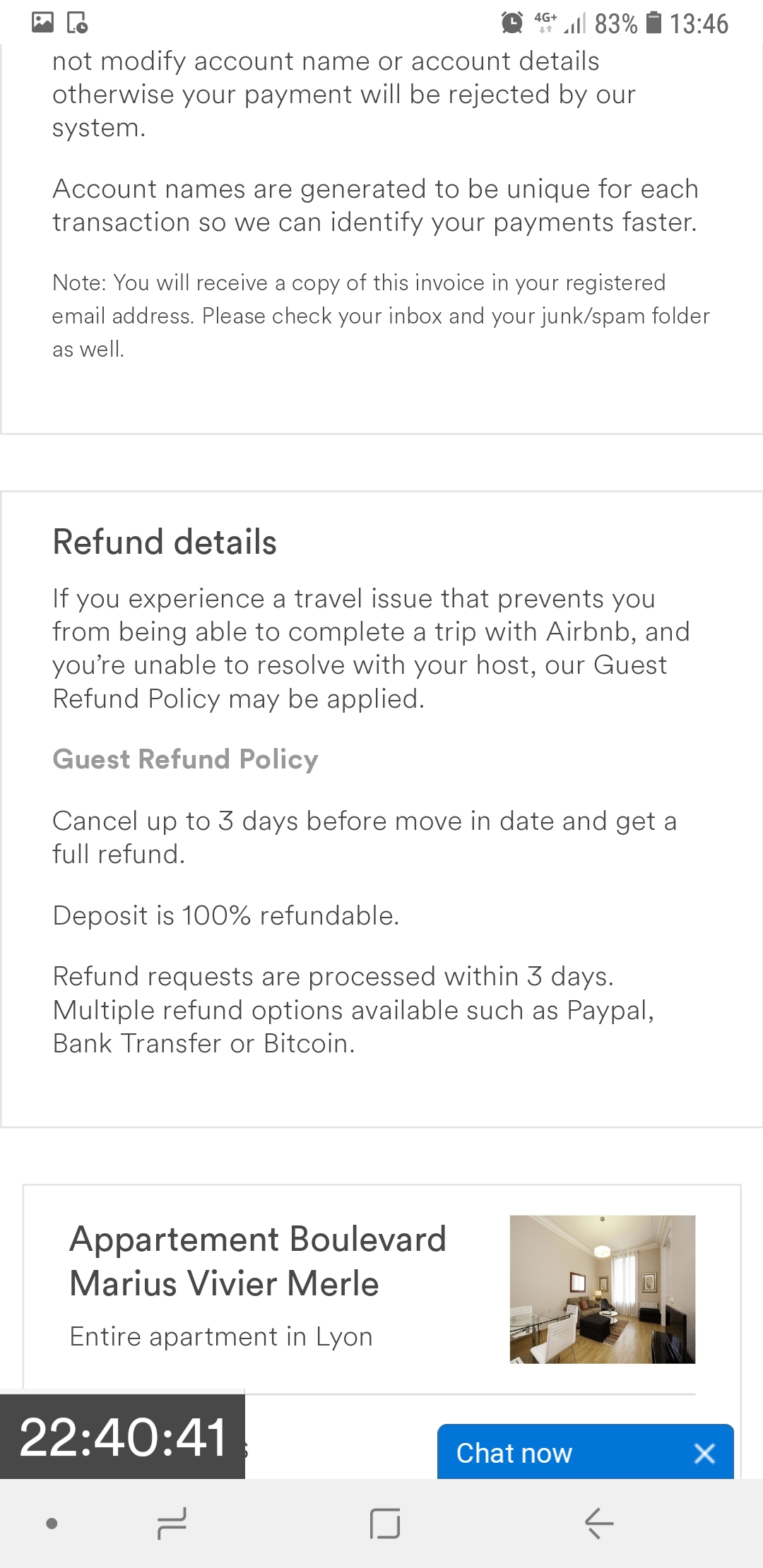The height and width of the screenshot is (1568, 763).
Task: Dismiss the Chat now widget
Action: (x=704, y=1453)
